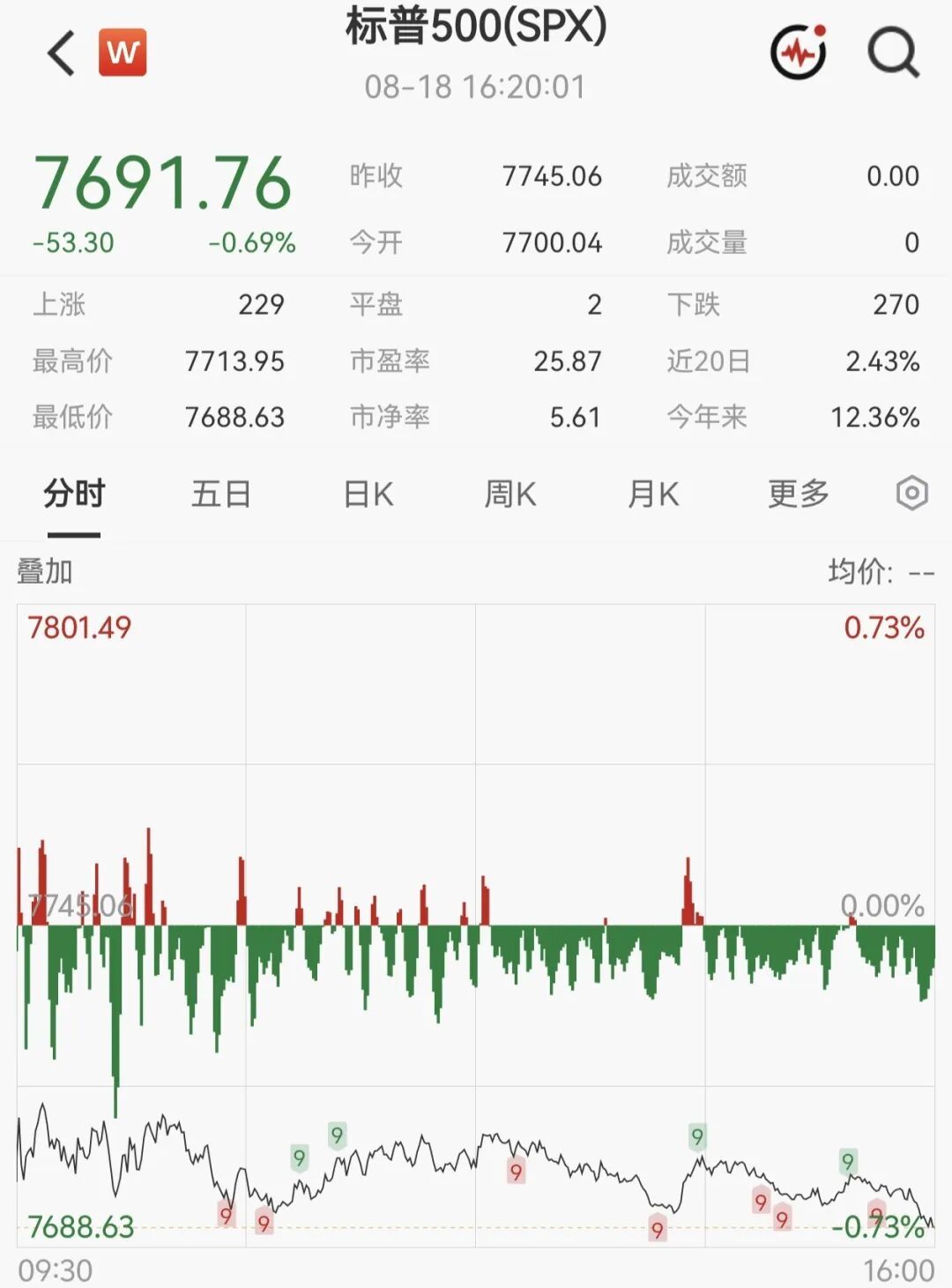
Task: Open chart settings hexagon icon
Action: 912,493
